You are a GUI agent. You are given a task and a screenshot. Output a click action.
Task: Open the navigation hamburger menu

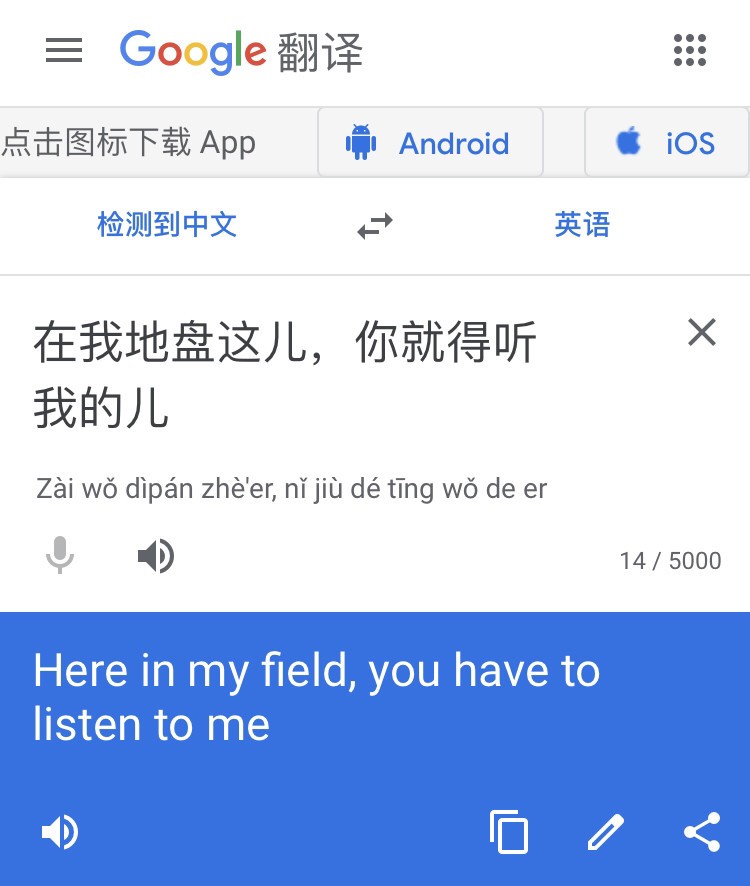[64, 52]
